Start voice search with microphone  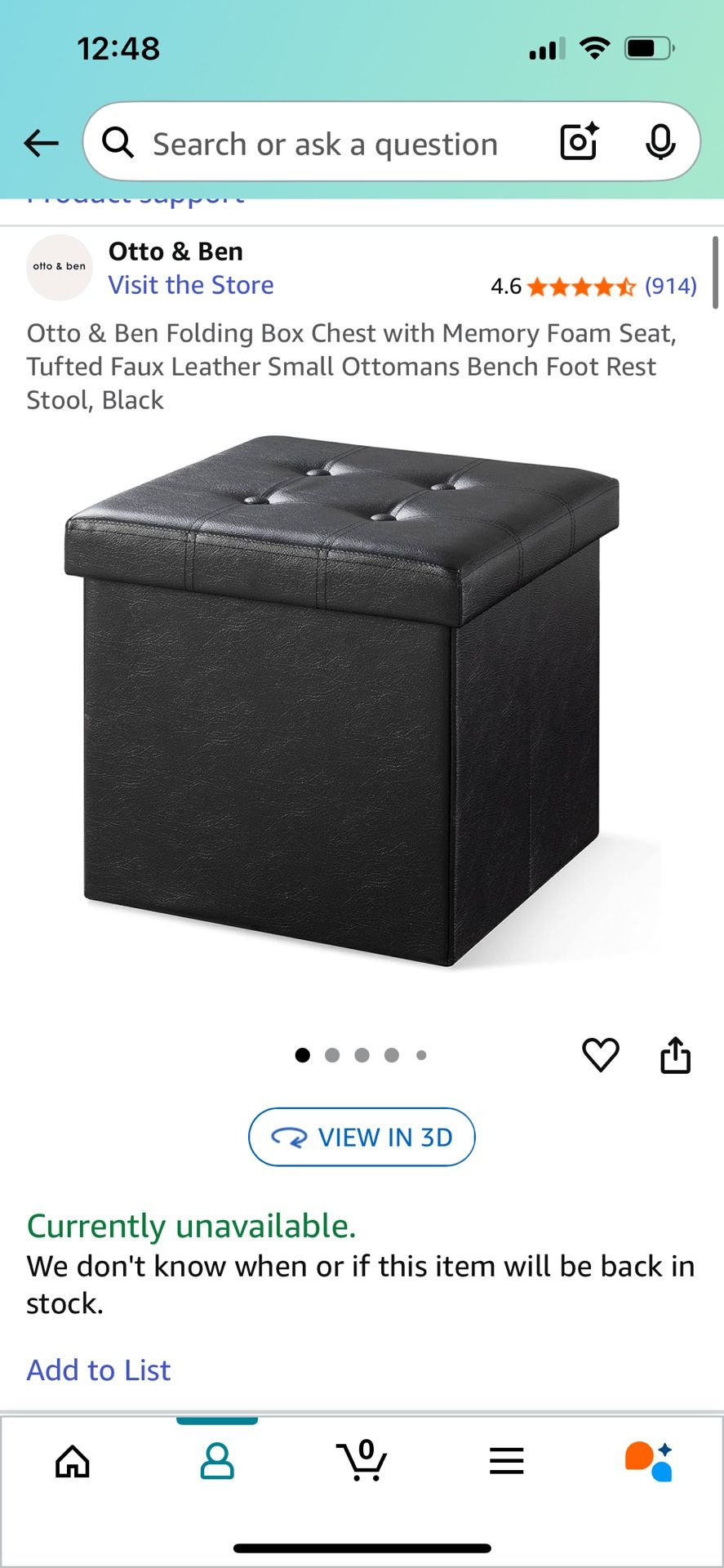pyautogui.click(x=660, y=142)
